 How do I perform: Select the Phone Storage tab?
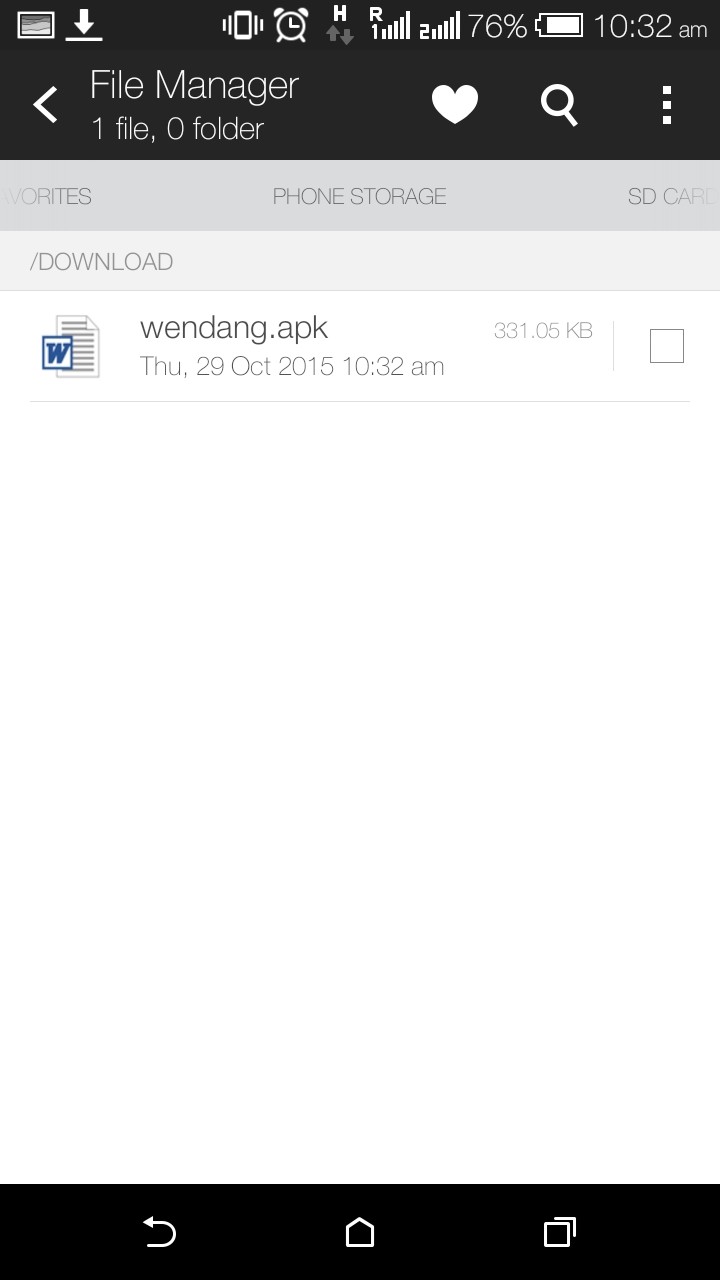(359, 196)
